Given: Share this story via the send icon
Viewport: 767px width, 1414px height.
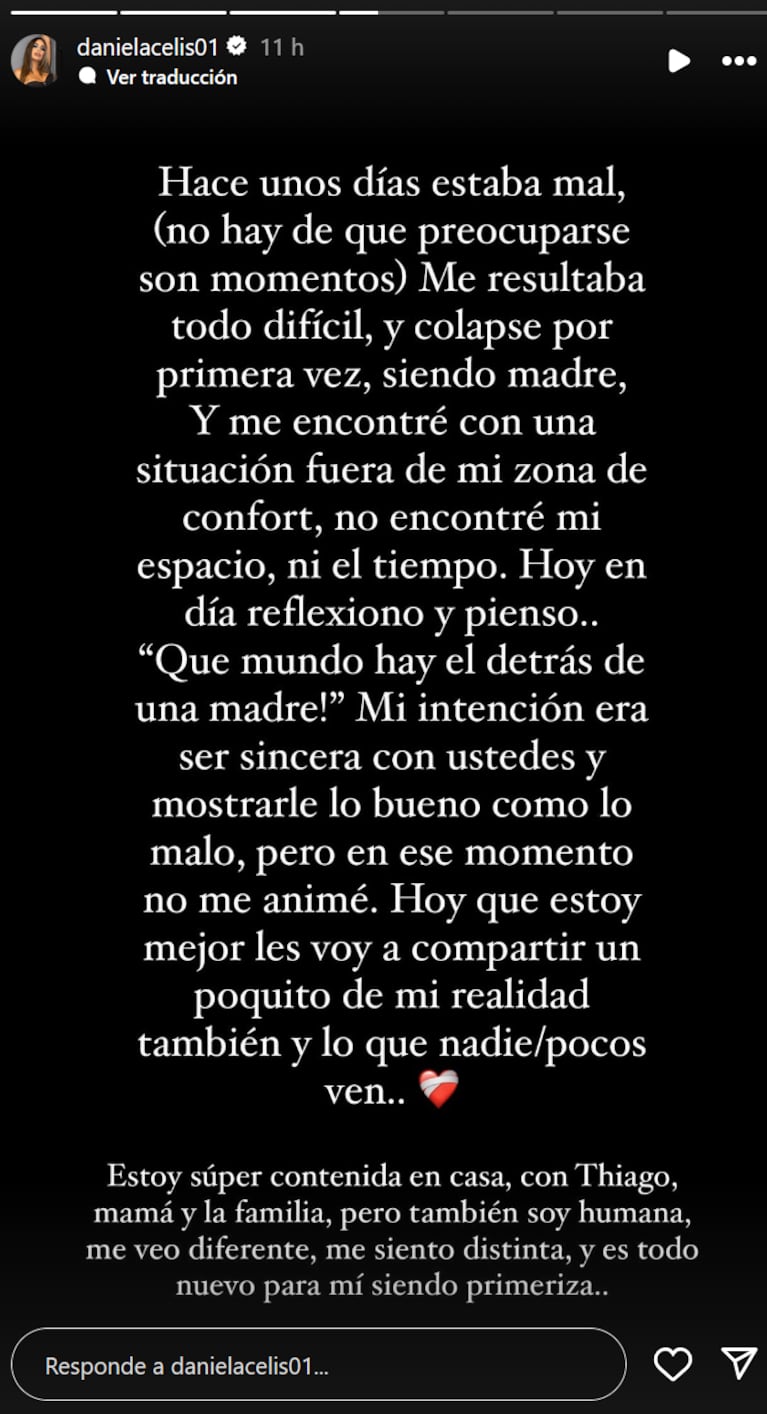Looking at the screenshot, I should click(738, 1364).
